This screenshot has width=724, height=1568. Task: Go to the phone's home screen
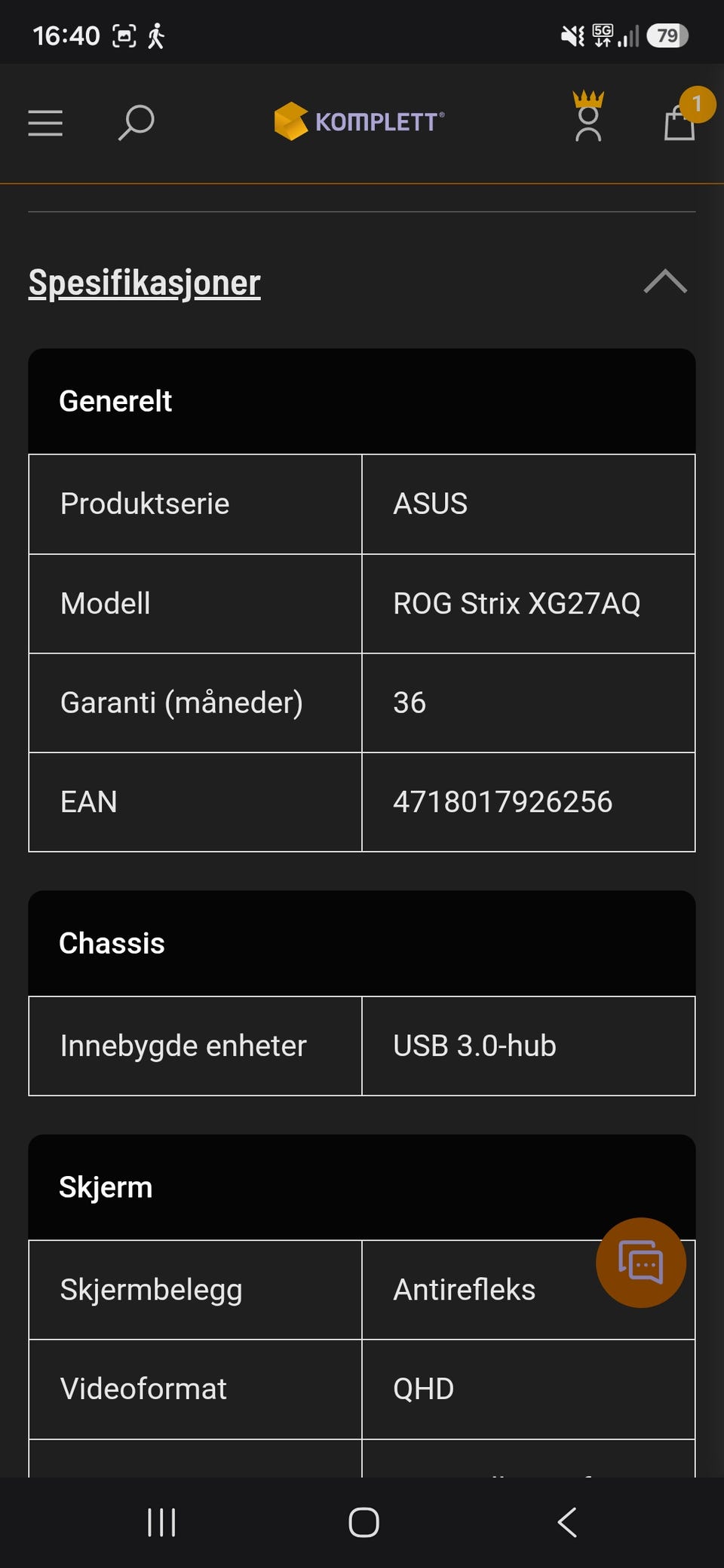click(364, 1522)
